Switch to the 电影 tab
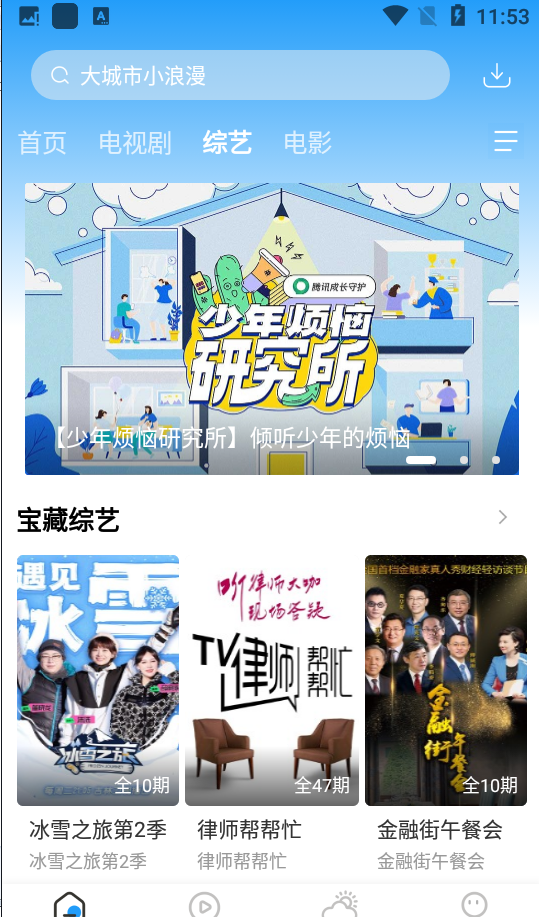 click(308, 143)
